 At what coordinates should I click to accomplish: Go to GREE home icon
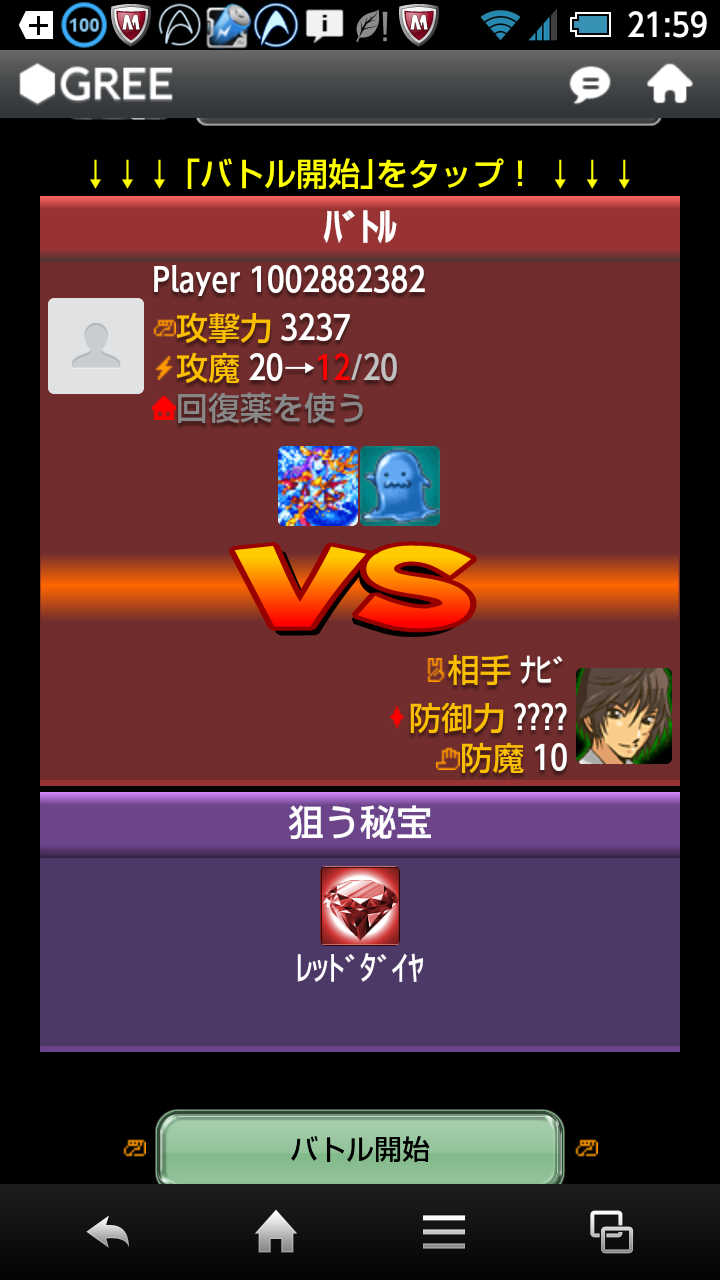coord(669,85)
